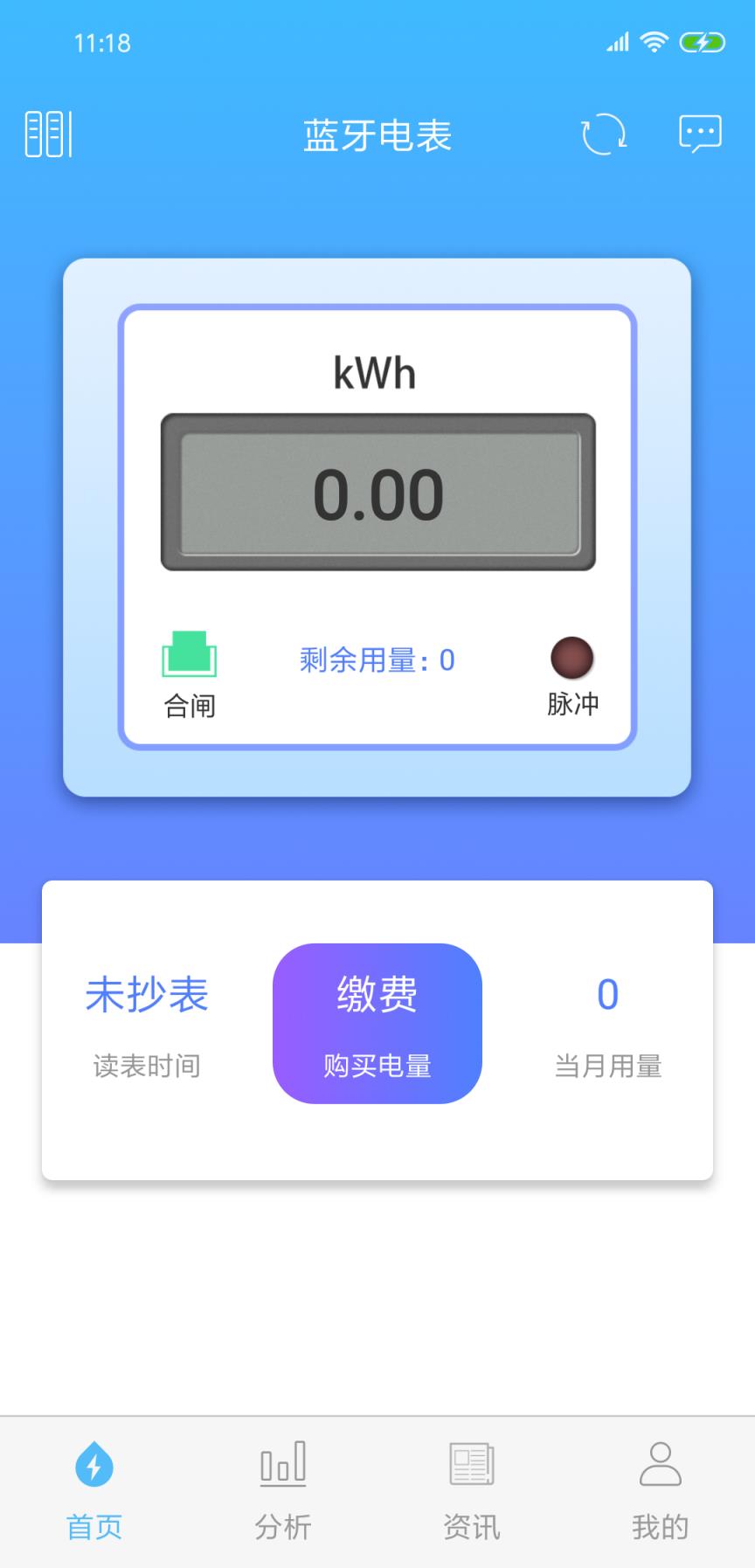Tap the 我的 profile icon
This screenshot has height=1568, width=755.
pos(661,1461)
